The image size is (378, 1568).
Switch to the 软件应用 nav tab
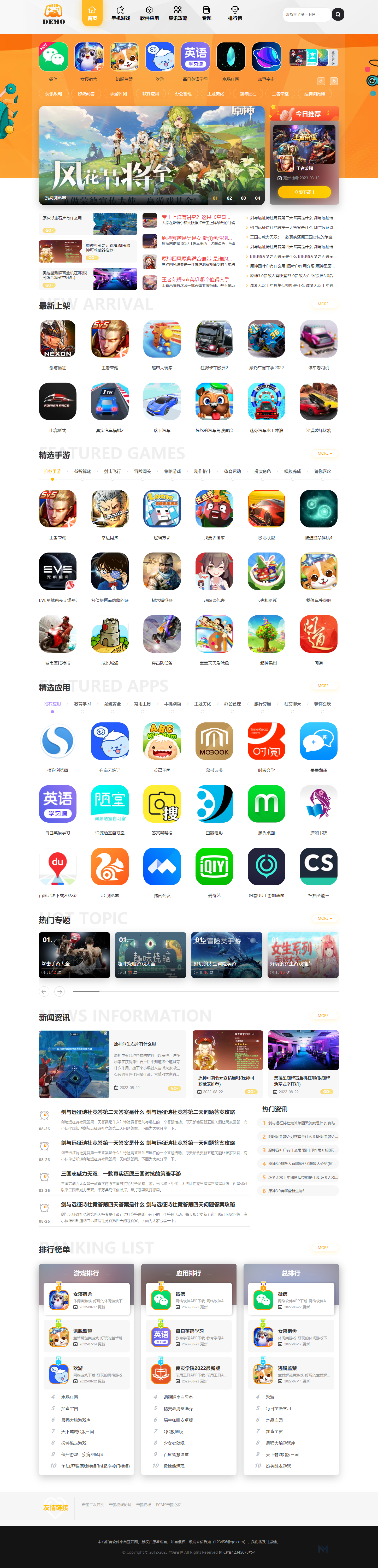pos(149,13)
